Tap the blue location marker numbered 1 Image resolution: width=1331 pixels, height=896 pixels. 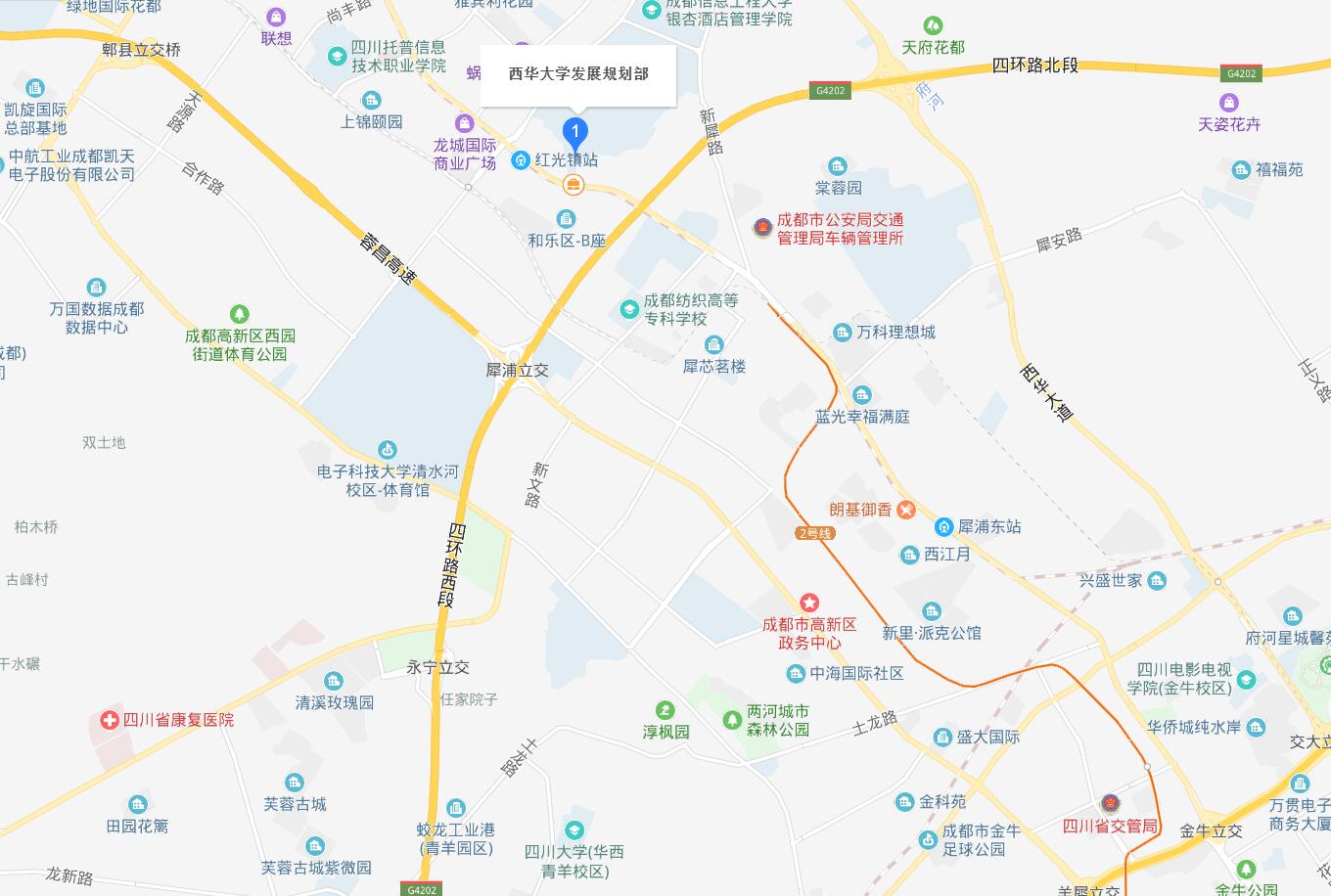(x=576, y=131)
